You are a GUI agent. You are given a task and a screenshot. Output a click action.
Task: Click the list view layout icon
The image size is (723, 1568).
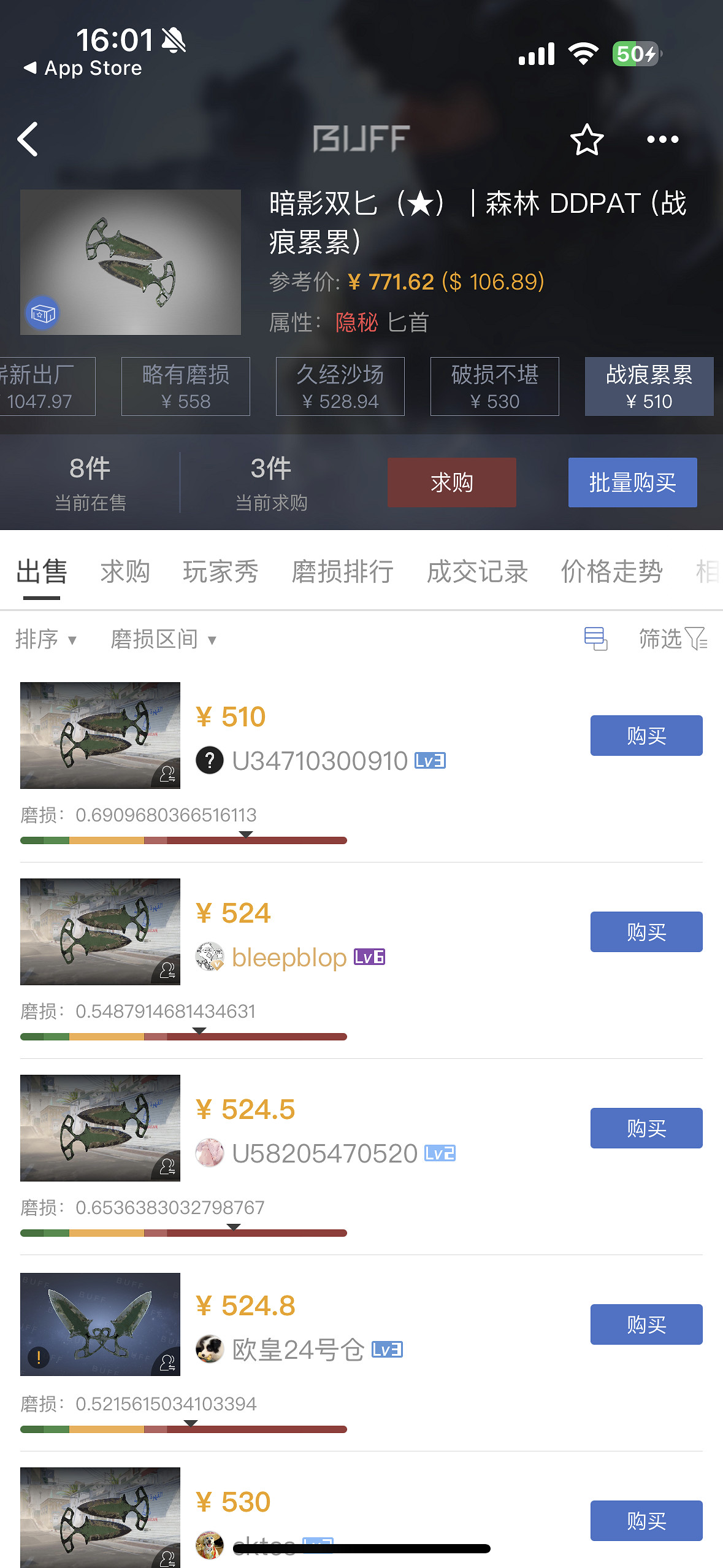tap(595, 639)
